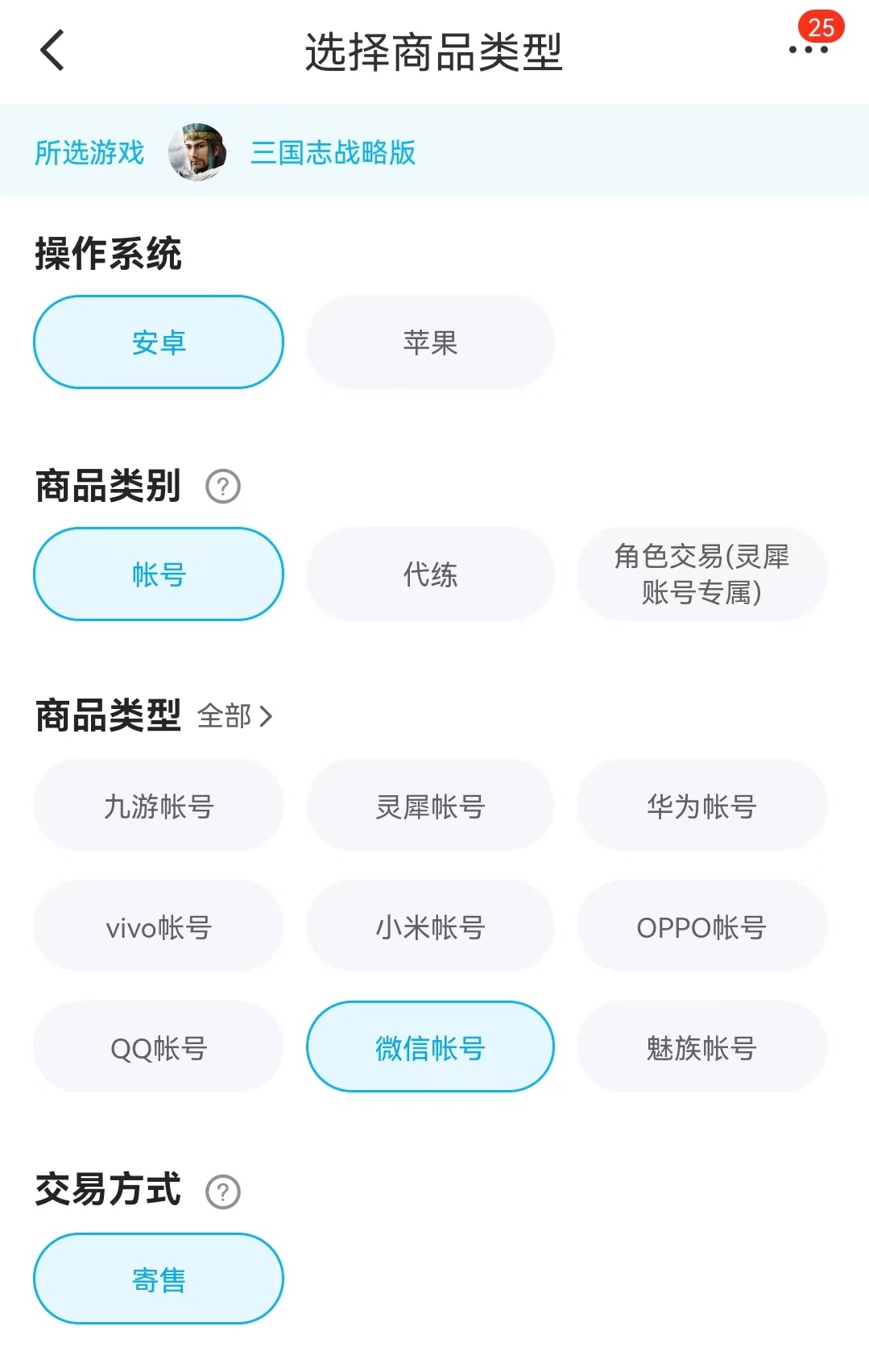Open the help icon beside 商品类别

point(223,487)
